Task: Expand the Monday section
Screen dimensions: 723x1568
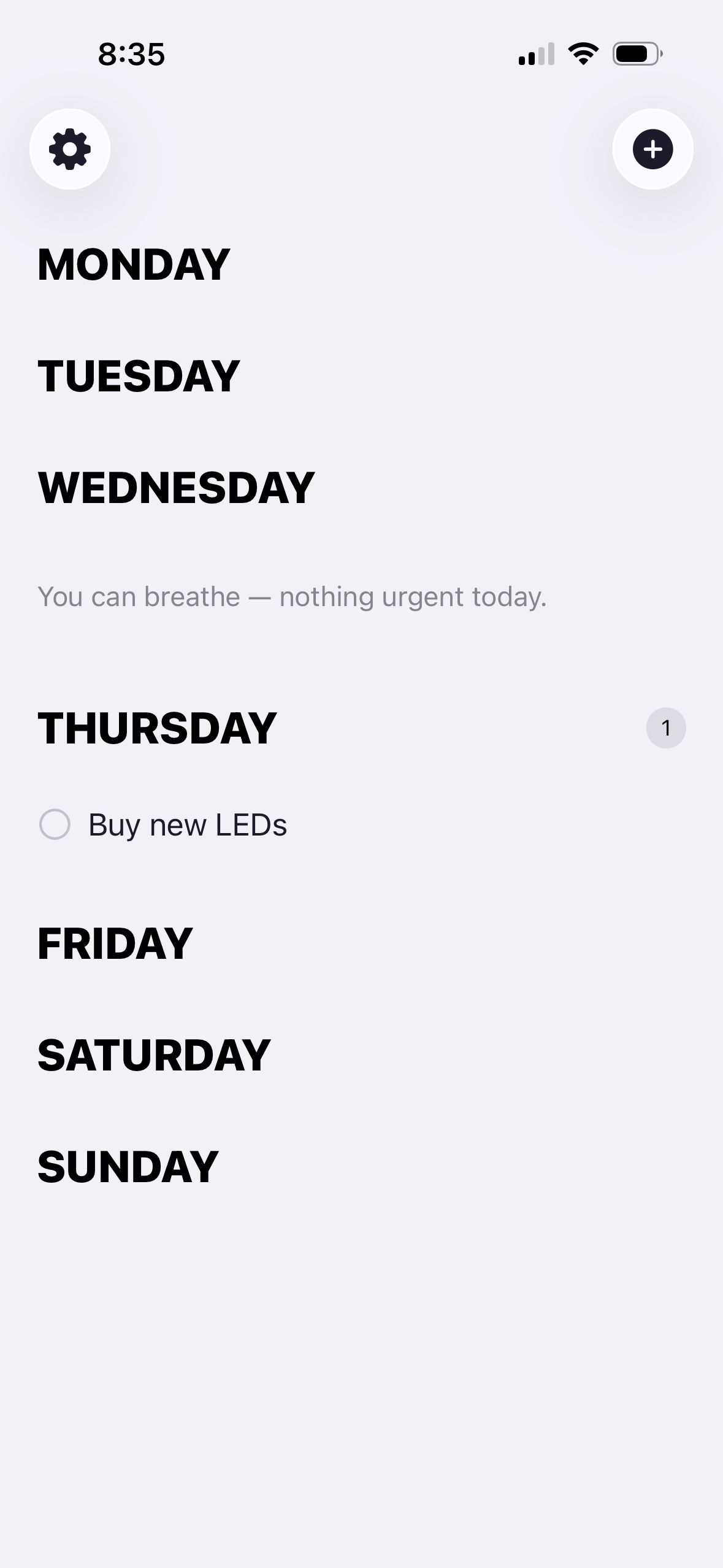Action: 134,265
